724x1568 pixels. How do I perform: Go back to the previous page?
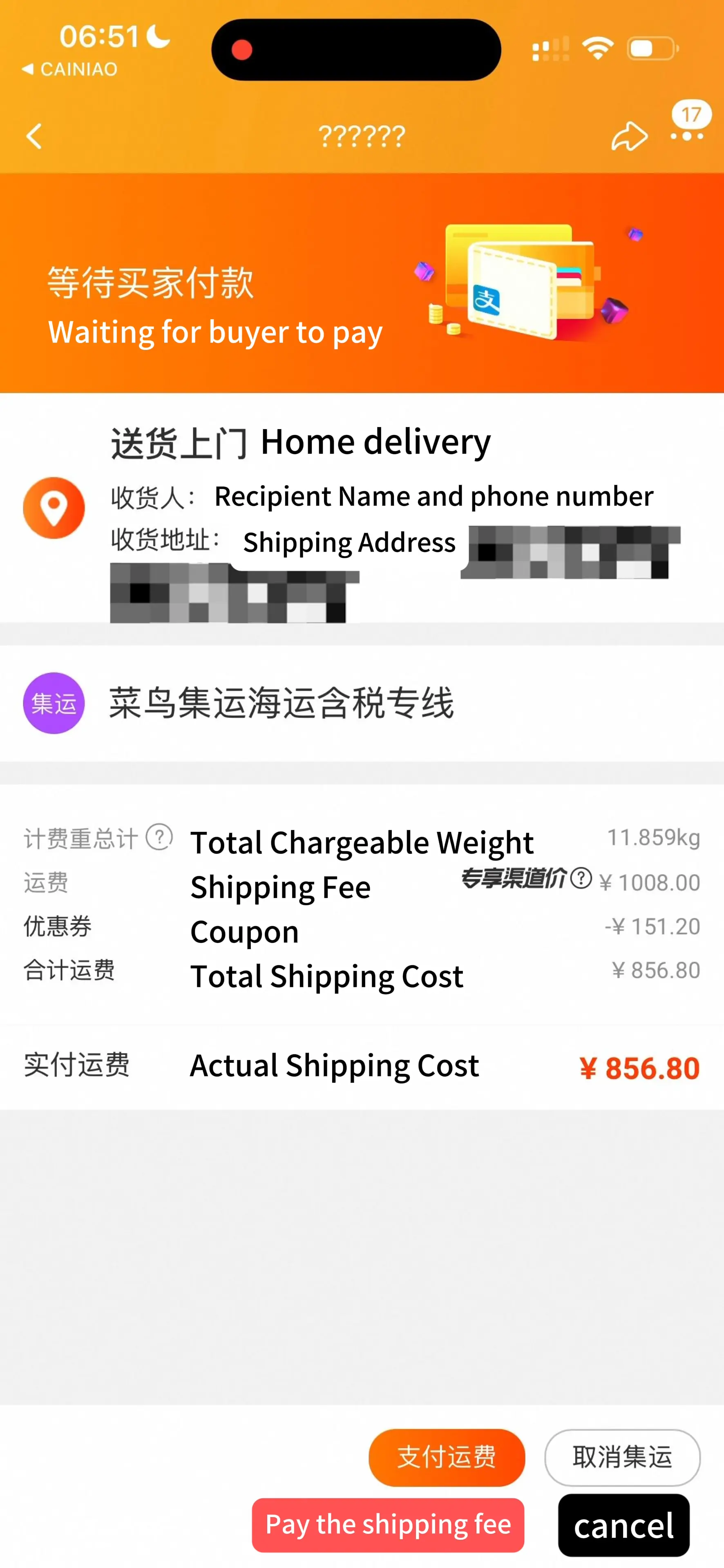(35, 136)
